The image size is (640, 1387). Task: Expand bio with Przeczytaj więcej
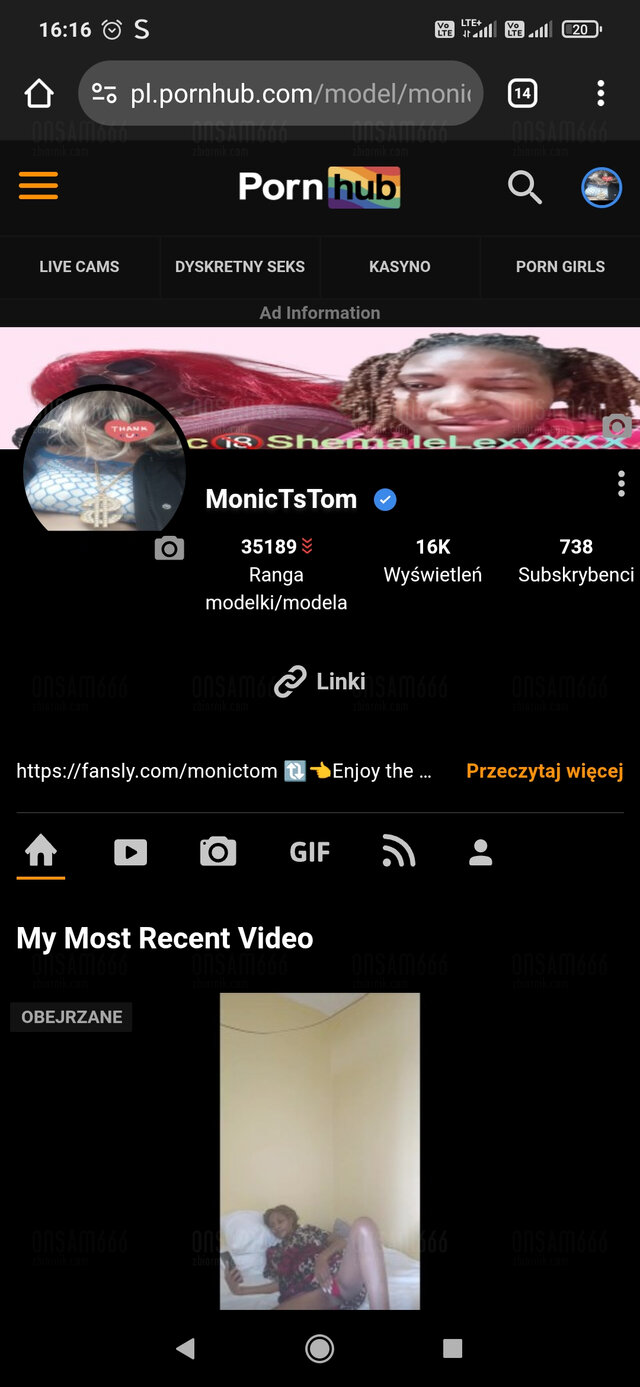tap(544, 771)
